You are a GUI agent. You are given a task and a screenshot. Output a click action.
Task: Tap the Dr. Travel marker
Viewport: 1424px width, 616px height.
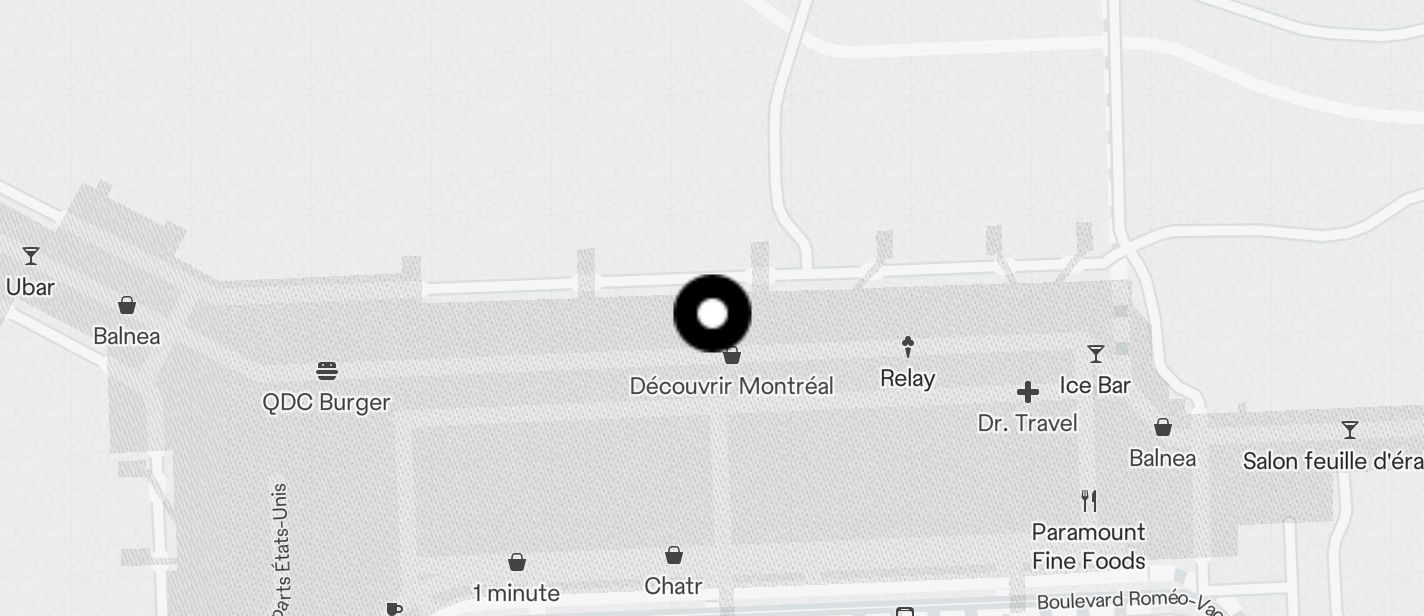(1028, 392)
